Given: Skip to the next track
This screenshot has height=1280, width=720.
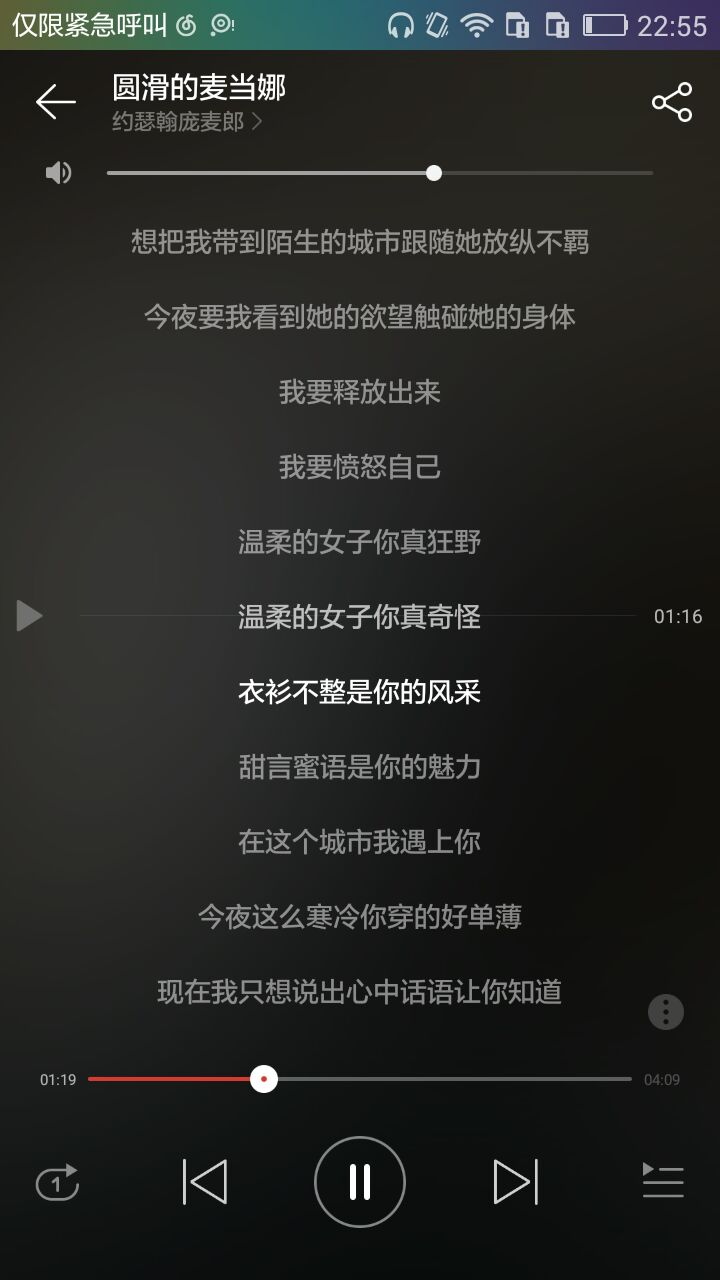Looking at the screenshot, I should [x=516, y=1182].
